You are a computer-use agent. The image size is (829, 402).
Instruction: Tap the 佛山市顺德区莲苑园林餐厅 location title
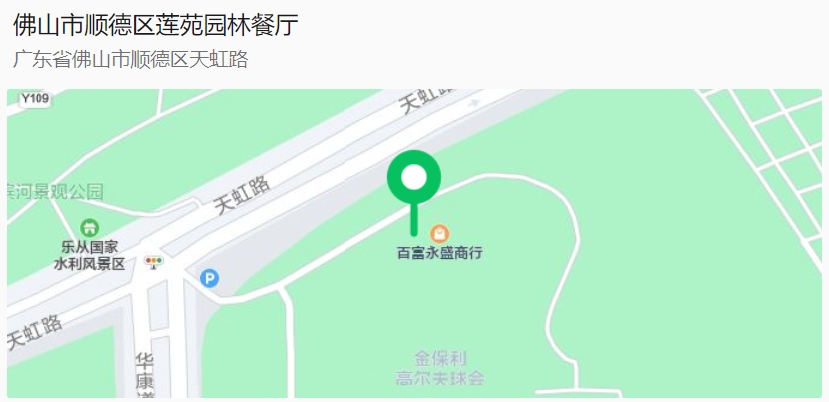click(x=155, y=25)
